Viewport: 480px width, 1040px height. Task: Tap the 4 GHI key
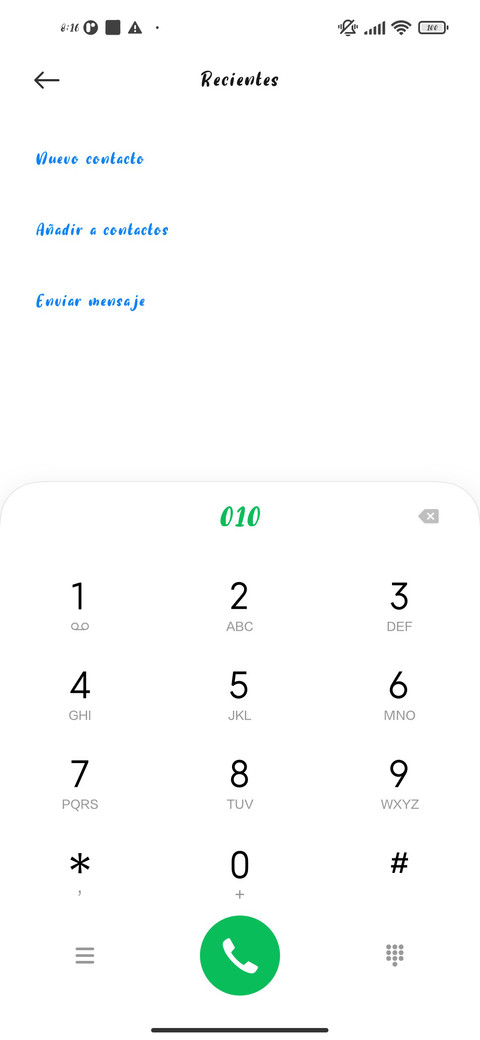(80, 695)
